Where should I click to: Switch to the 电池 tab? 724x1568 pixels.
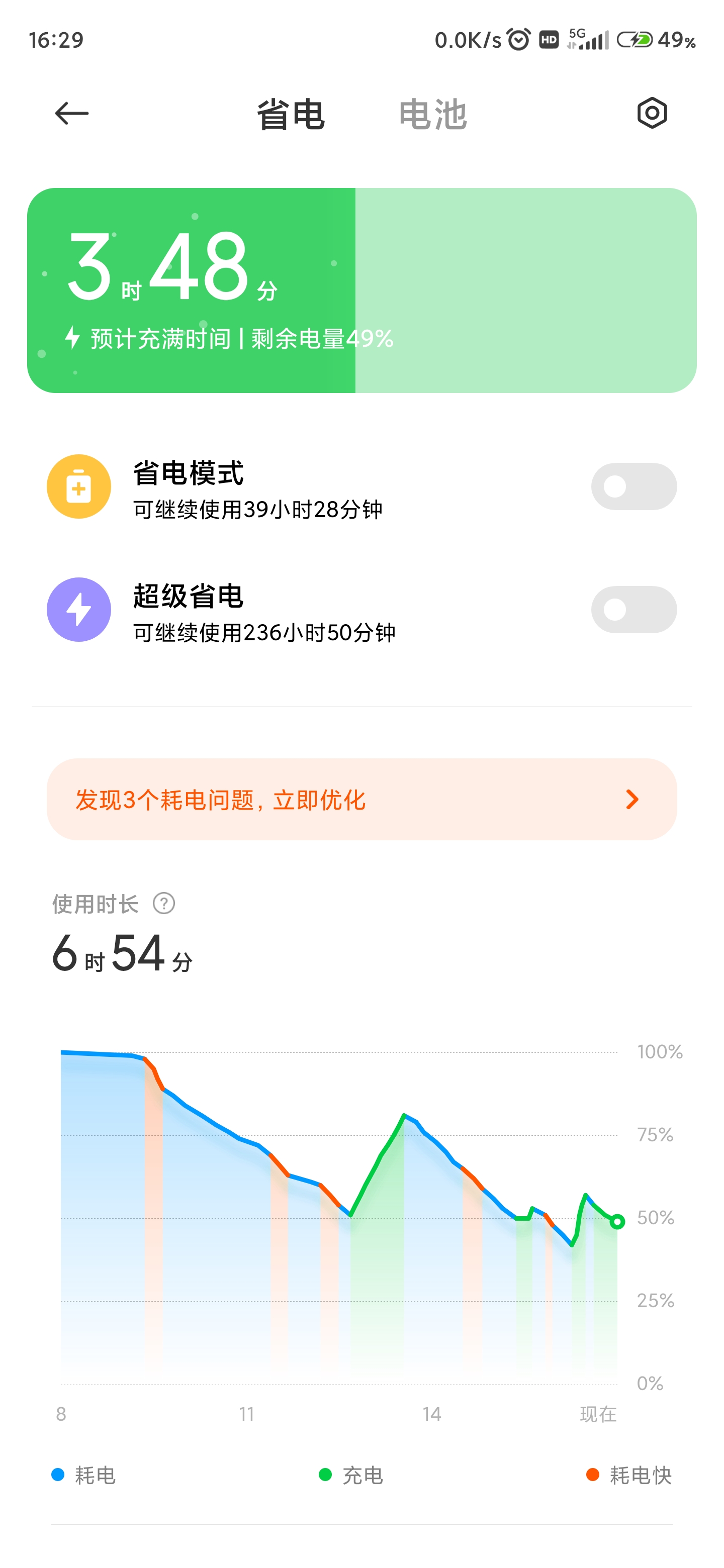pos(433,115)
